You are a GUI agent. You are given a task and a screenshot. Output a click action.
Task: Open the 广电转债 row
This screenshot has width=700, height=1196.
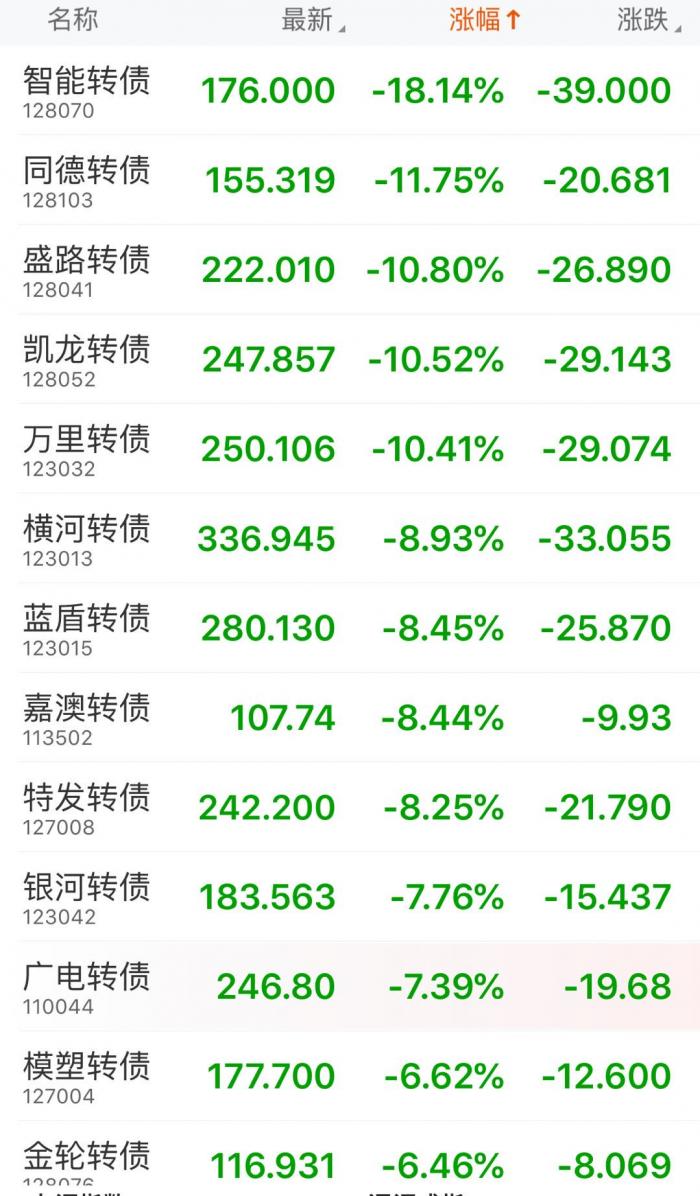tap(87, 986)
